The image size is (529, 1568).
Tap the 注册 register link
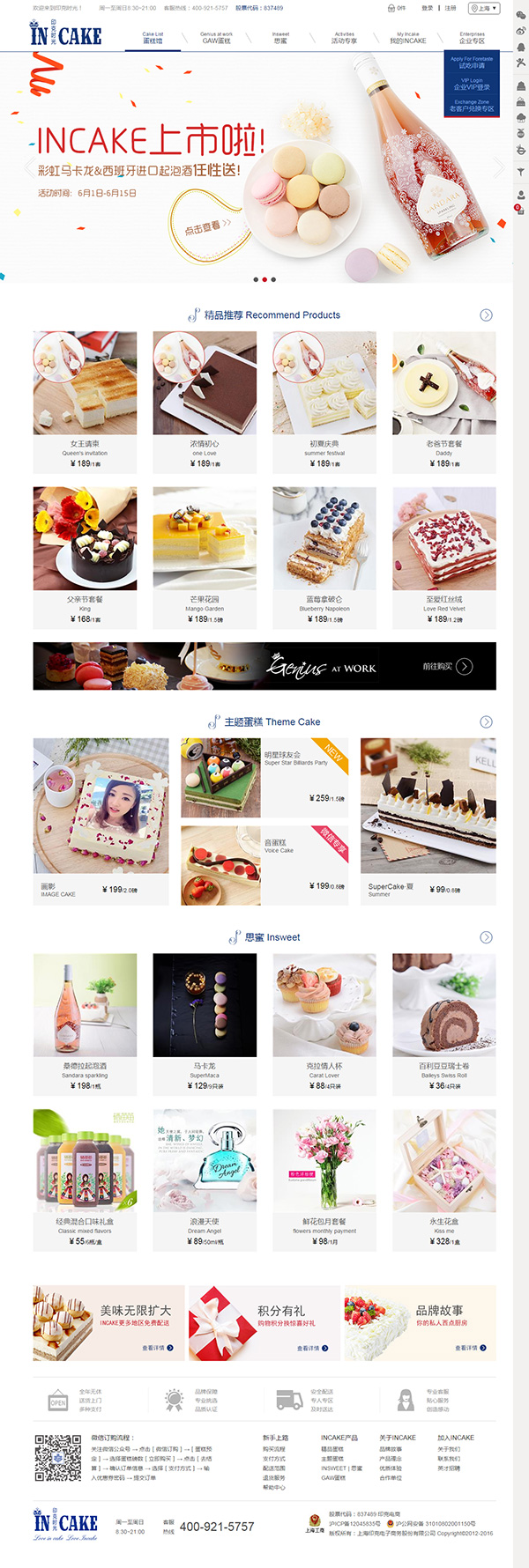[451, 8]
